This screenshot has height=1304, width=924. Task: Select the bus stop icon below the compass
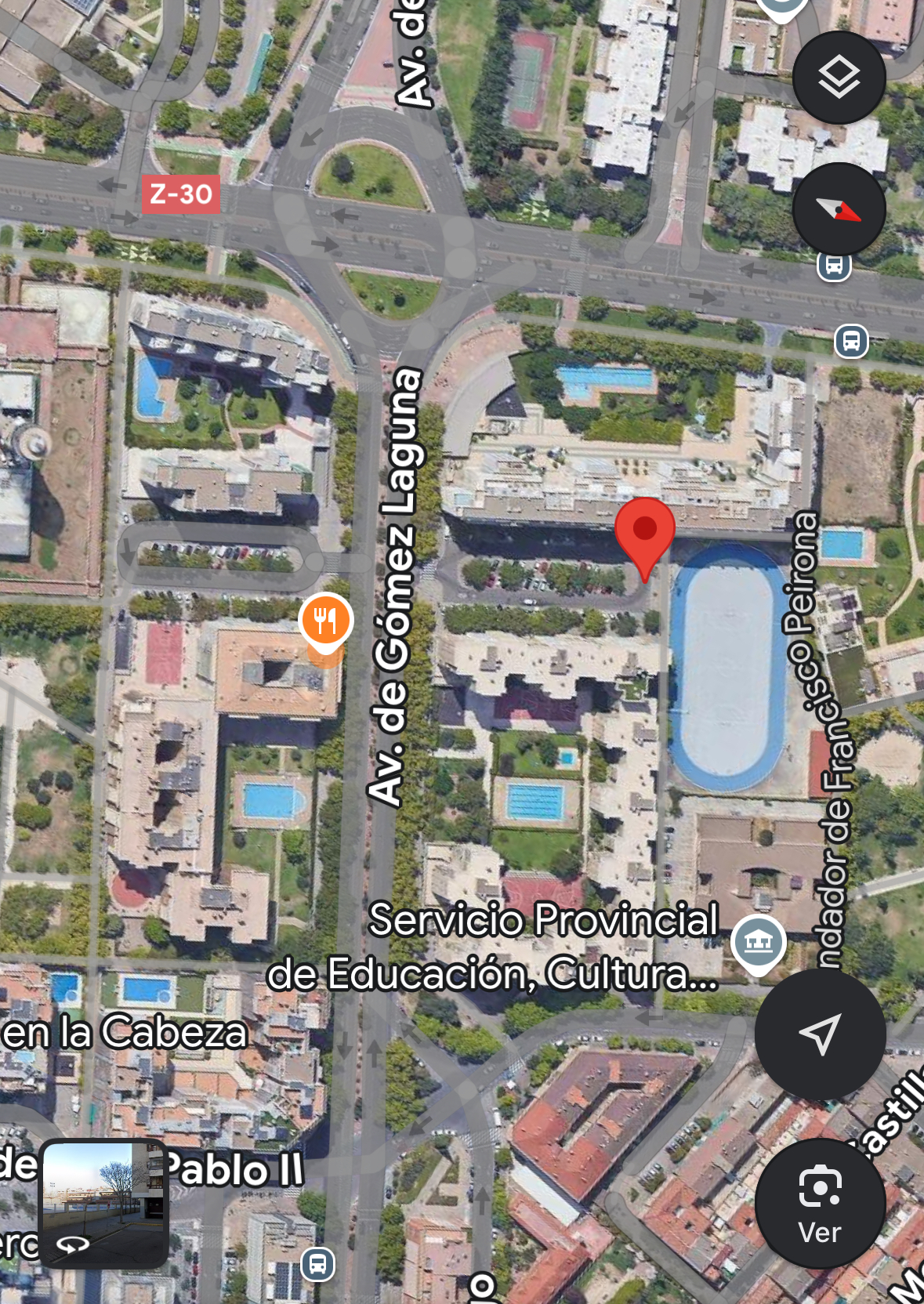(x=834, y=266)
